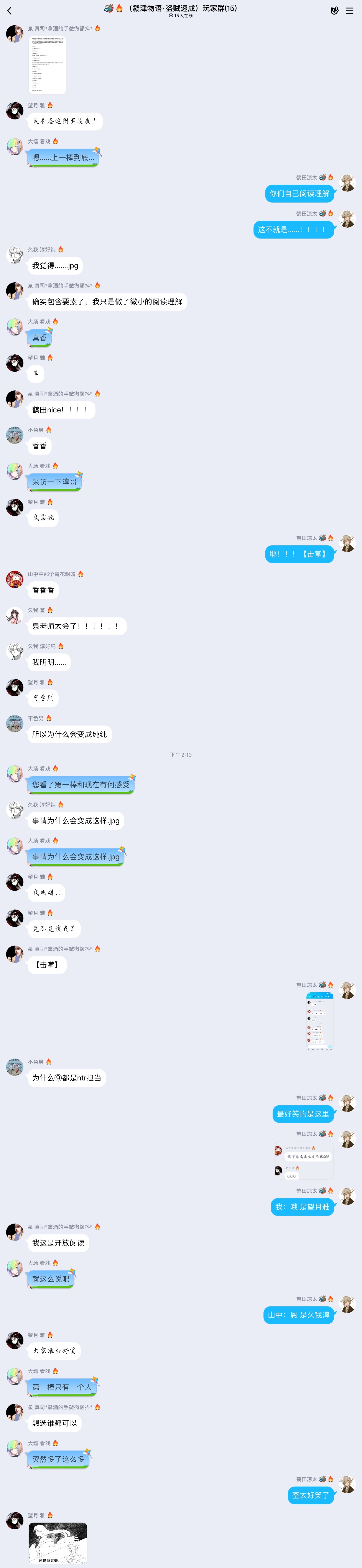This screenshot has width=362, height=1568.
Task: Open 大场 看戏's avatar beside 采访一下淳哥
Action: 15,472
